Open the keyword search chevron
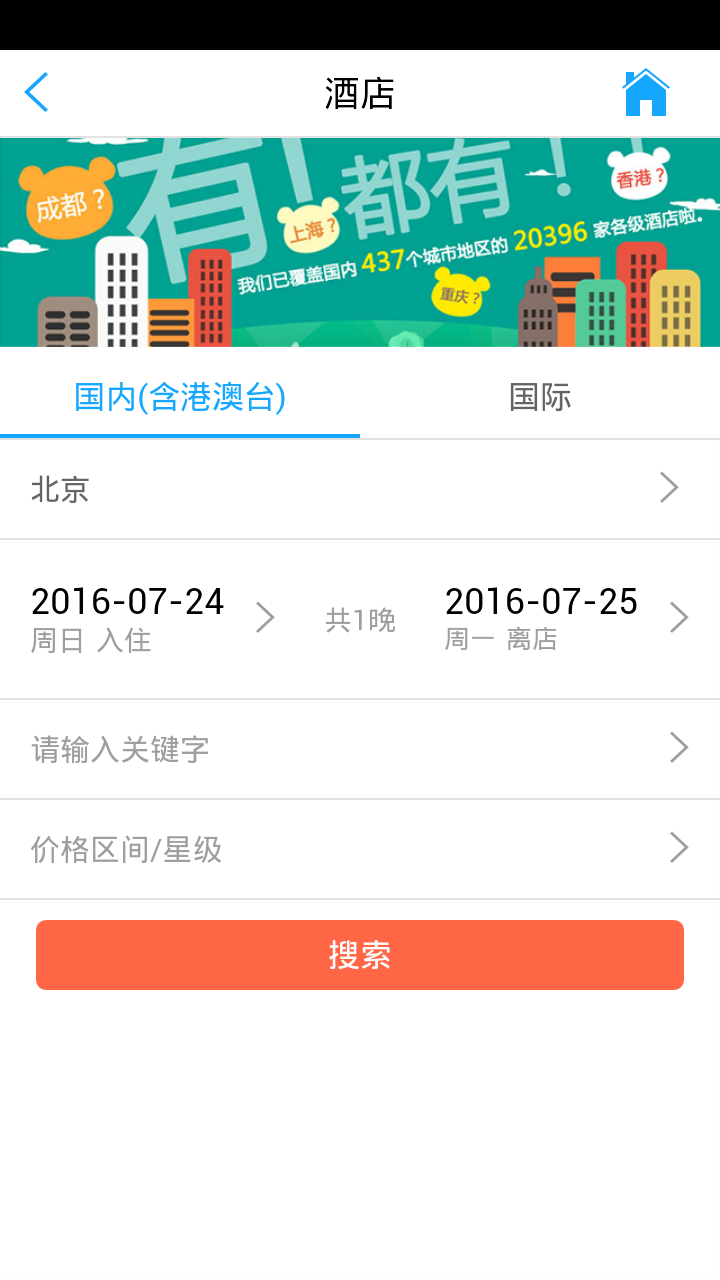720x1280 pixels. (x=679, y=748)
